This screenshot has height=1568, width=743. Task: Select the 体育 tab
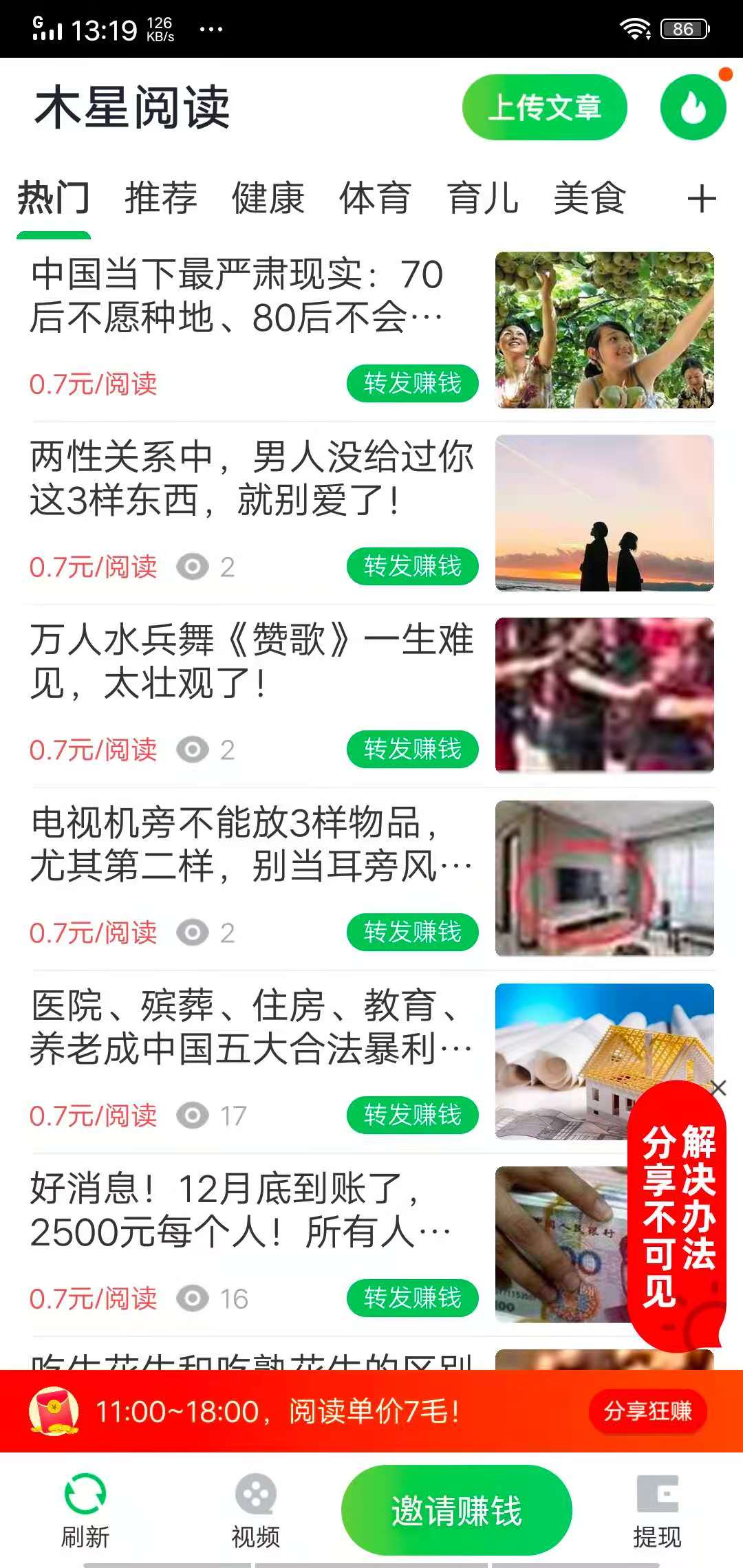pyautogui.click(x=374, y=198)
